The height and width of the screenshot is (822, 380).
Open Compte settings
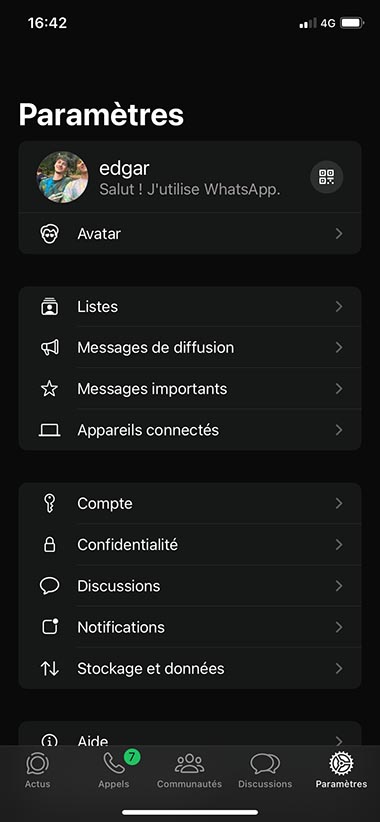190,503
